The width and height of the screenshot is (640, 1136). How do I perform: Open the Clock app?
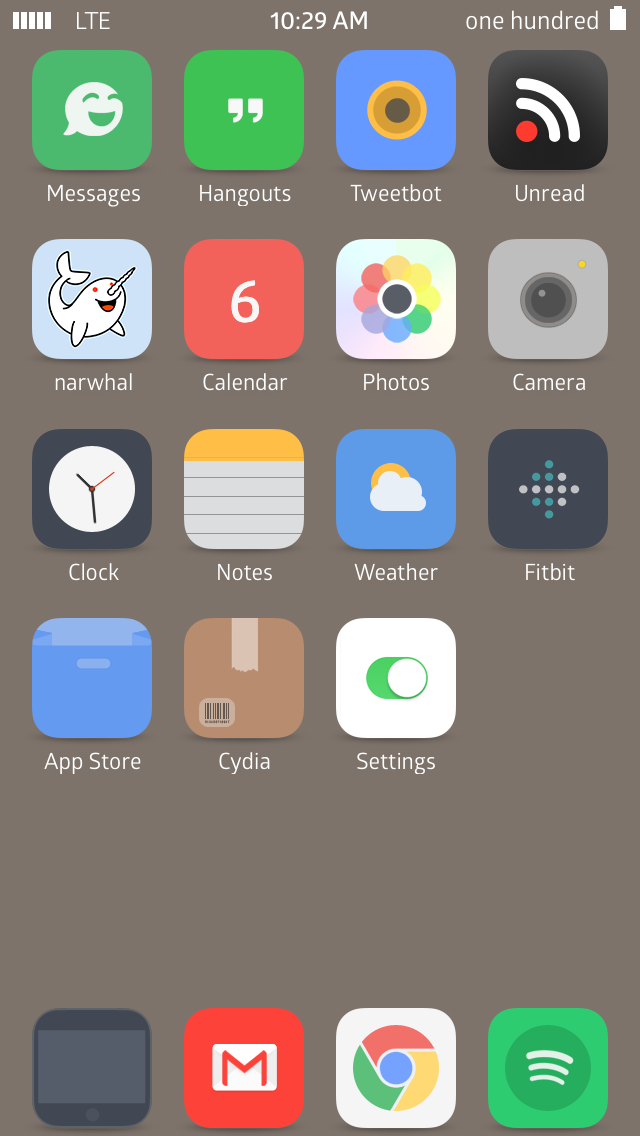[x=92, y=489]
